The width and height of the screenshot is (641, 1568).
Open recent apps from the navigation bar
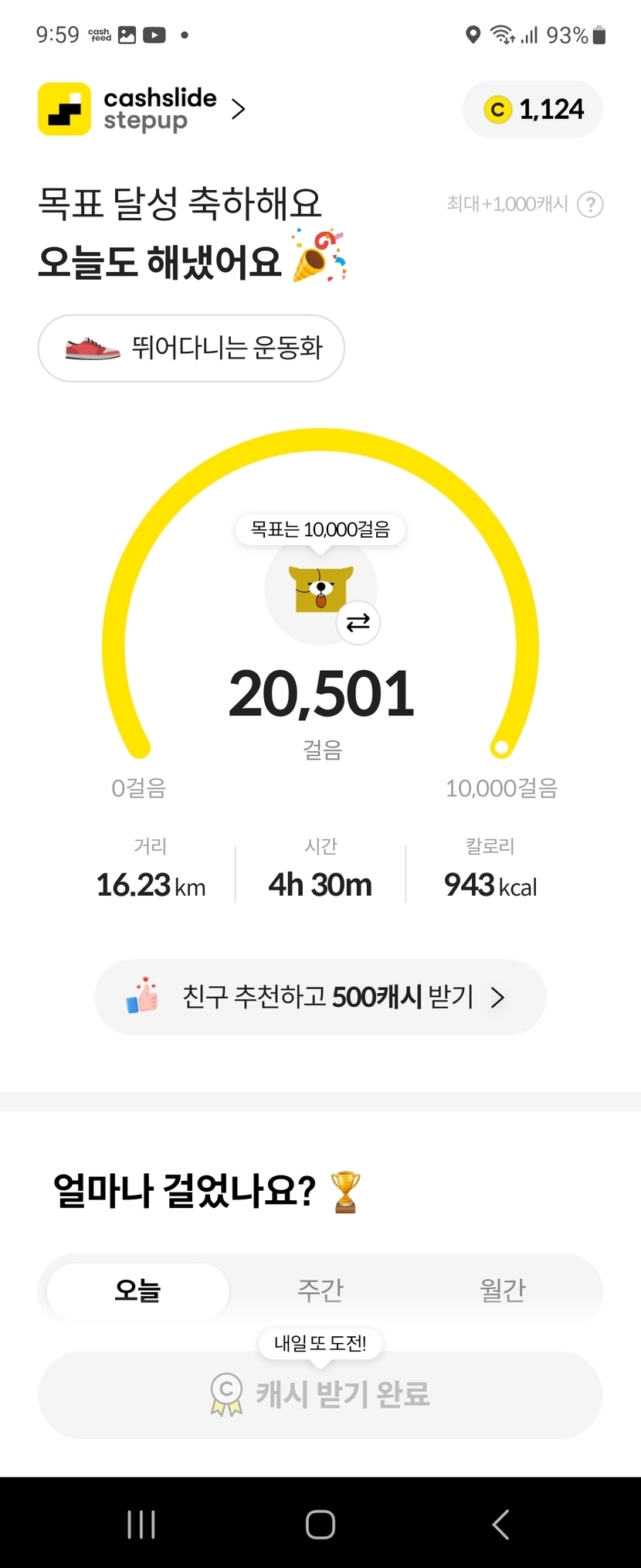[141, 1525]
